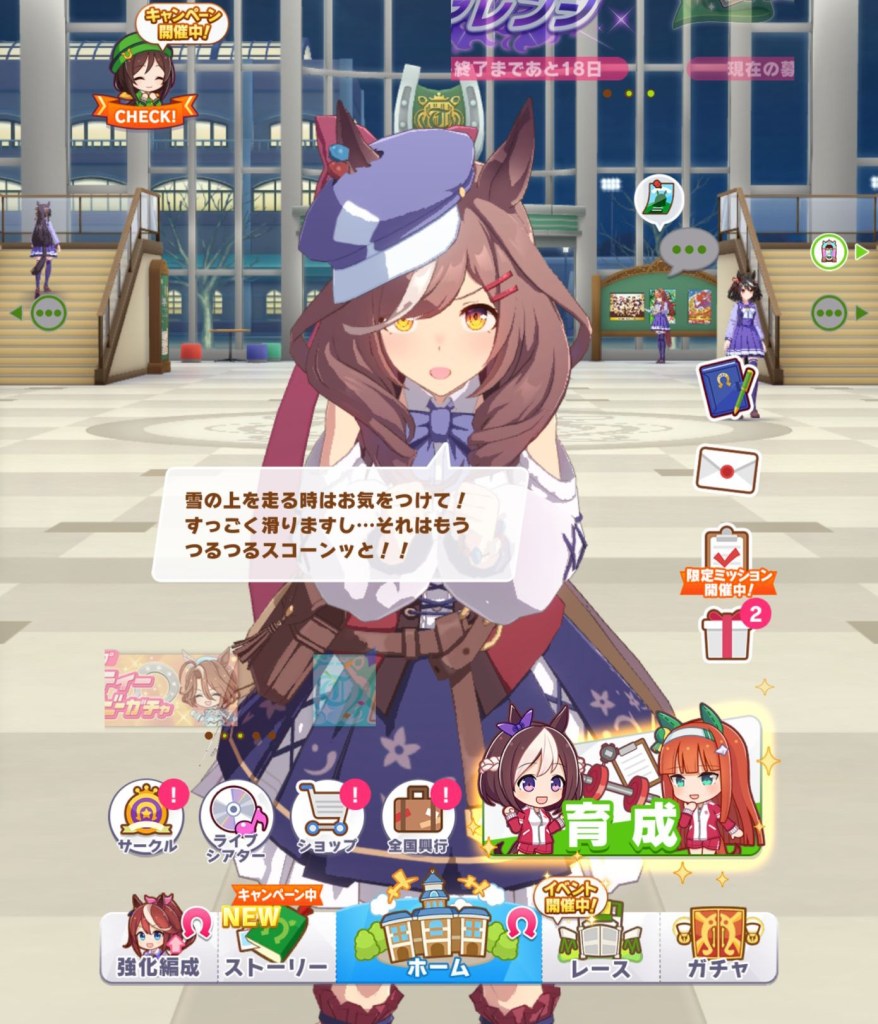Open the blue notebook with pen

tap(727, 389)
